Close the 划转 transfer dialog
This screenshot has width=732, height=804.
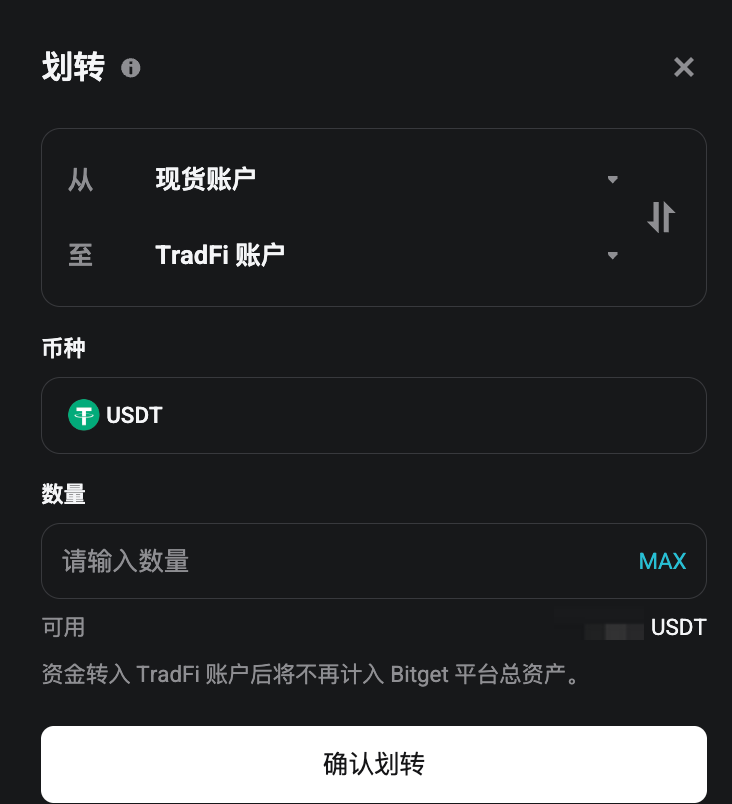[684, 67]
